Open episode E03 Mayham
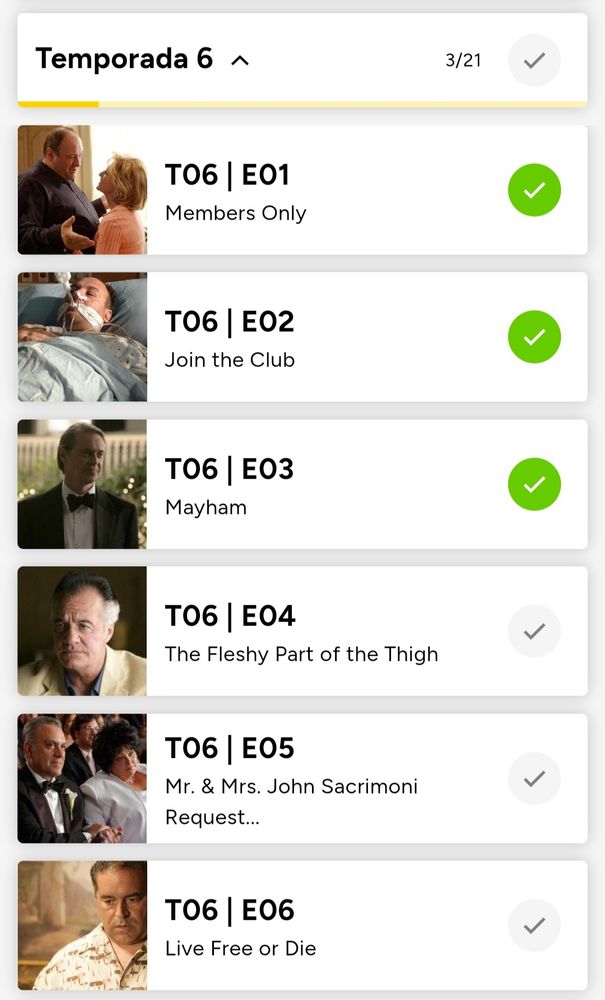605x1000 pixels. coord(300,484)
